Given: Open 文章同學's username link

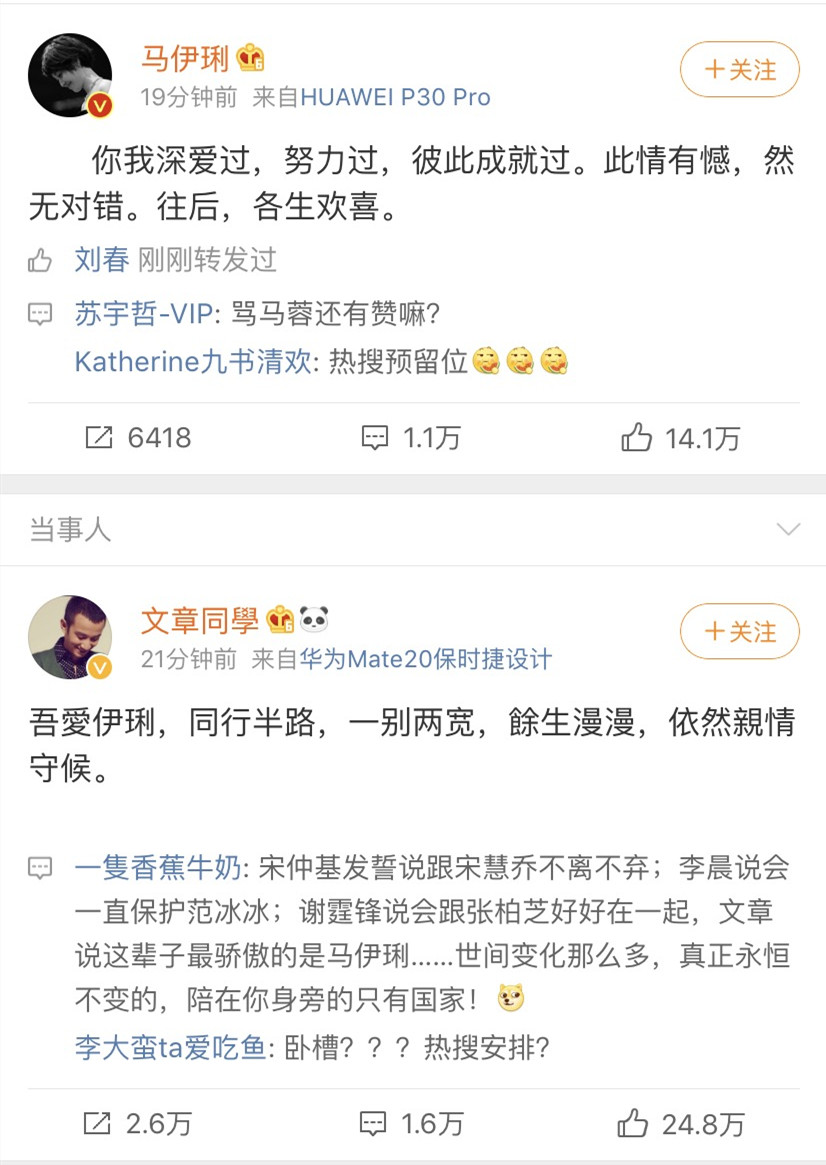Looking at the screenshot, I should coord(199,620).
